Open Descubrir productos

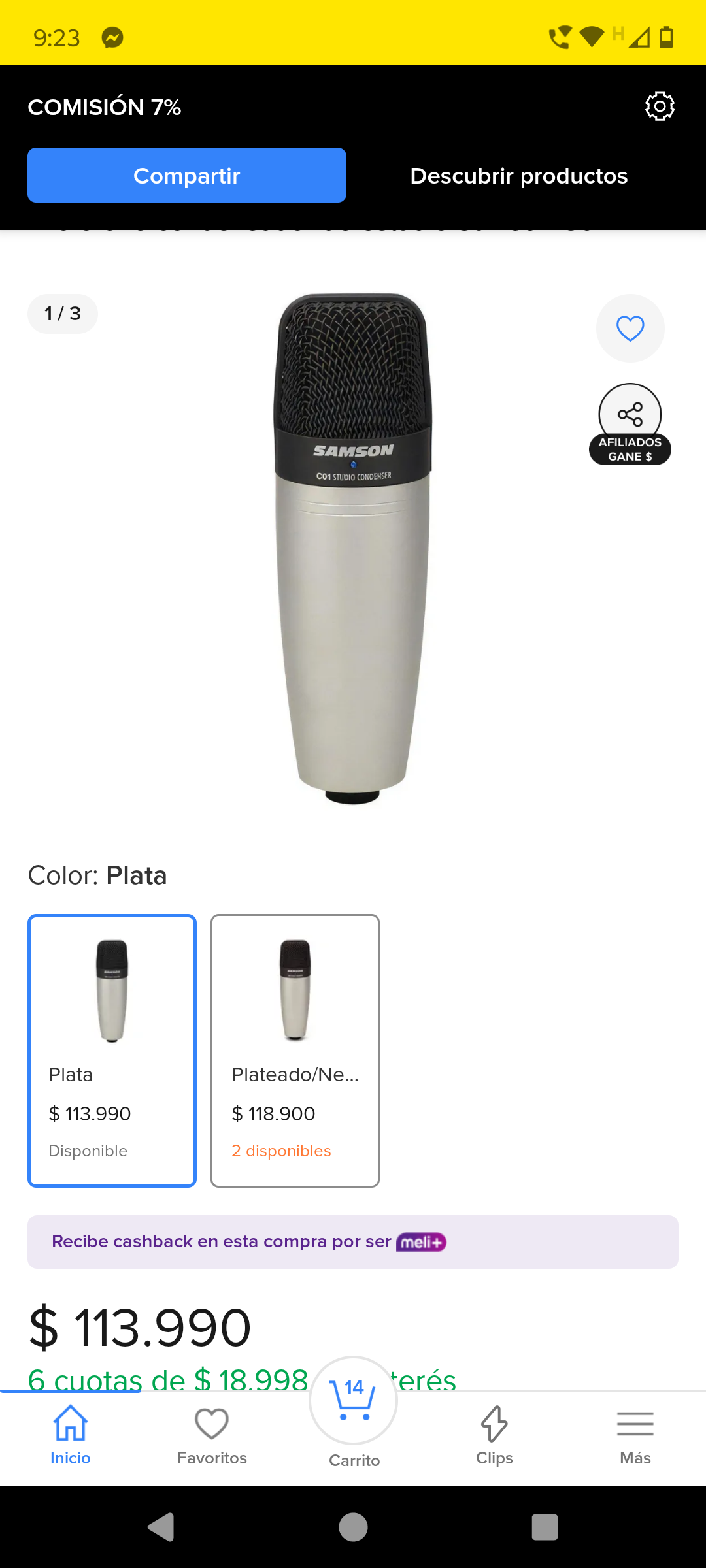click(518, 176)
